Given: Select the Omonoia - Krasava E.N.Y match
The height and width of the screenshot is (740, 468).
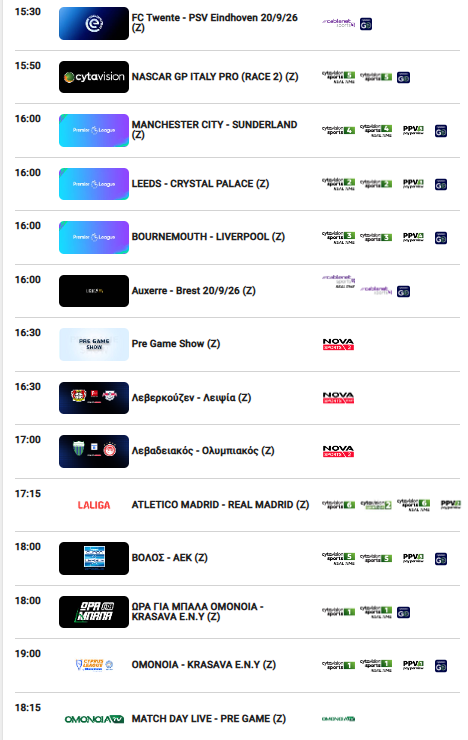Looking at the screenshot, I should pos(204,664).
